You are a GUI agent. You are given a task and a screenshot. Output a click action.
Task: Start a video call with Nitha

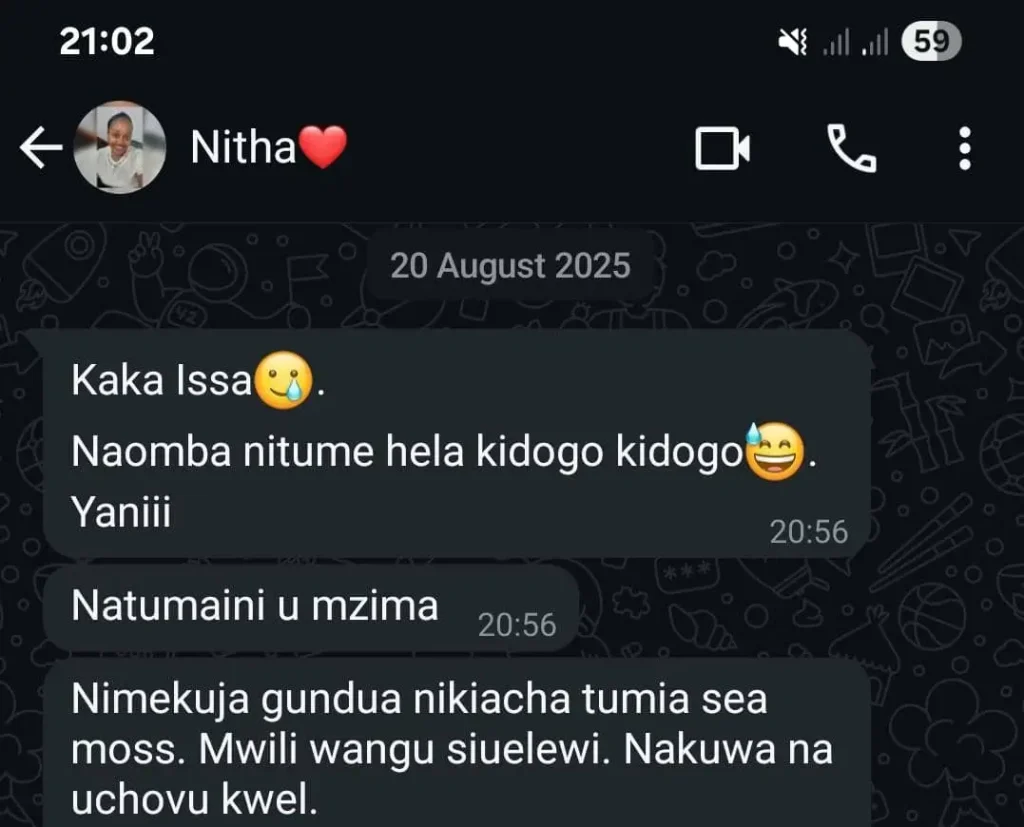click(x=723, y=149)
